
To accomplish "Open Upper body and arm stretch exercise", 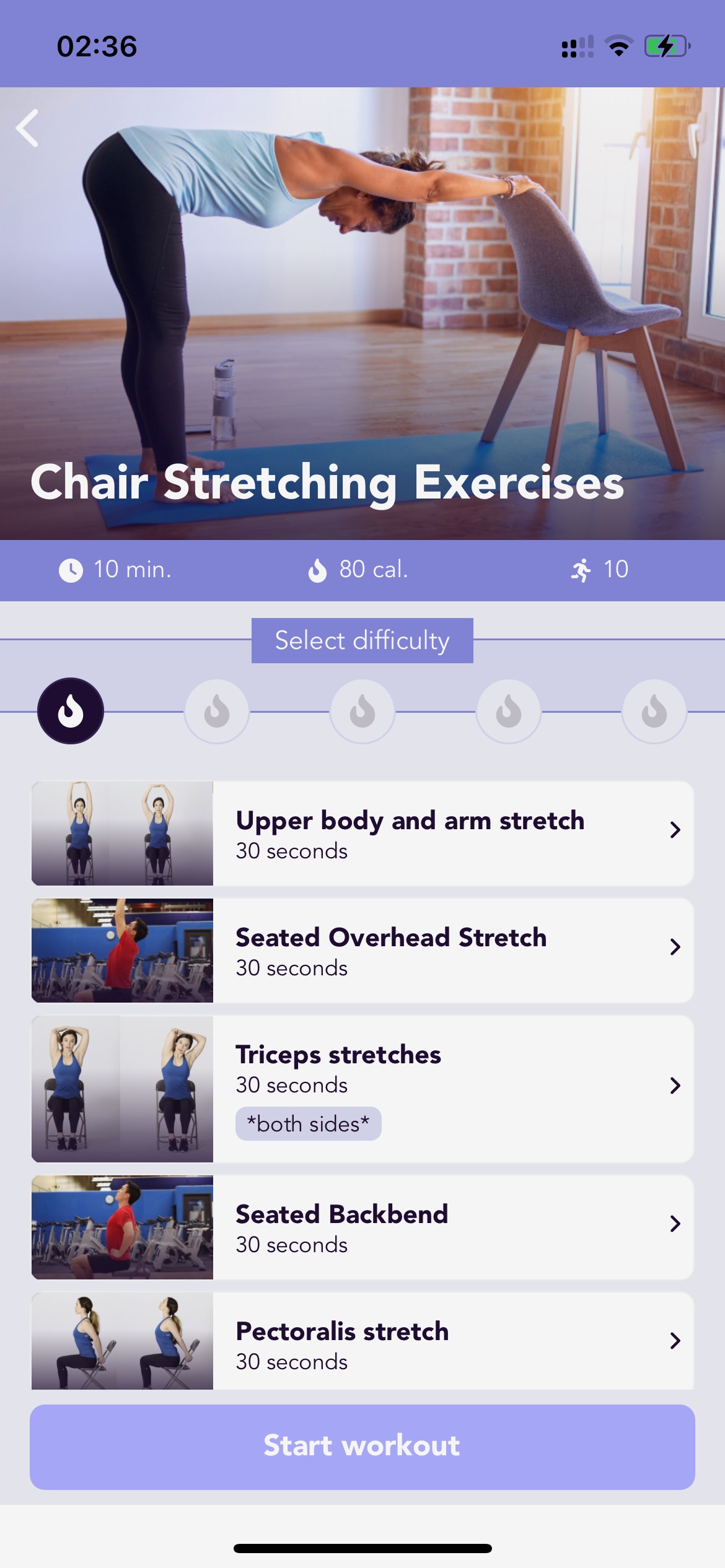I will coord(362,833).
